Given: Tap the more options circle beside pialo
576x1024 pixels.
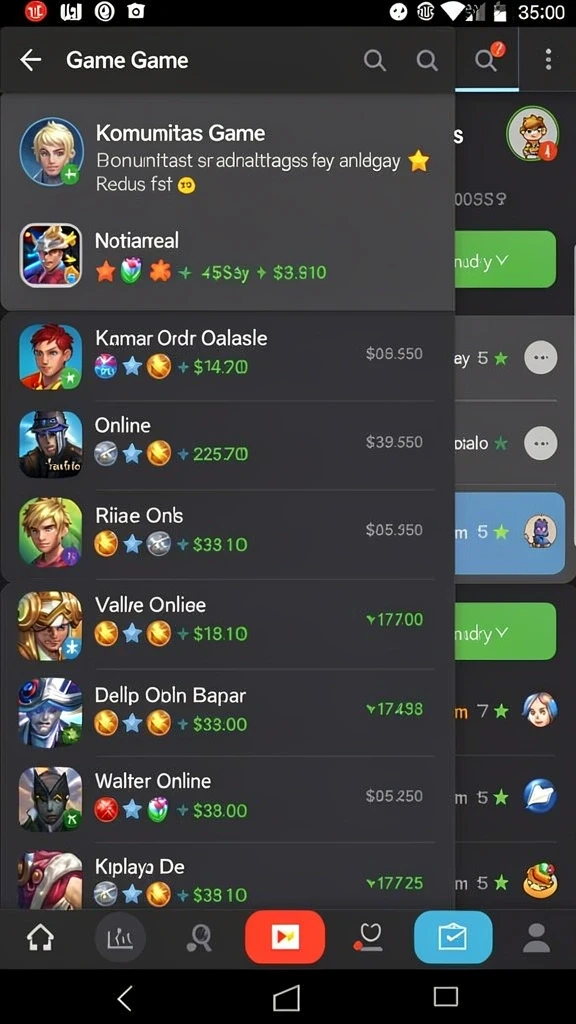Looking at the screenshot, I should 541,444.
